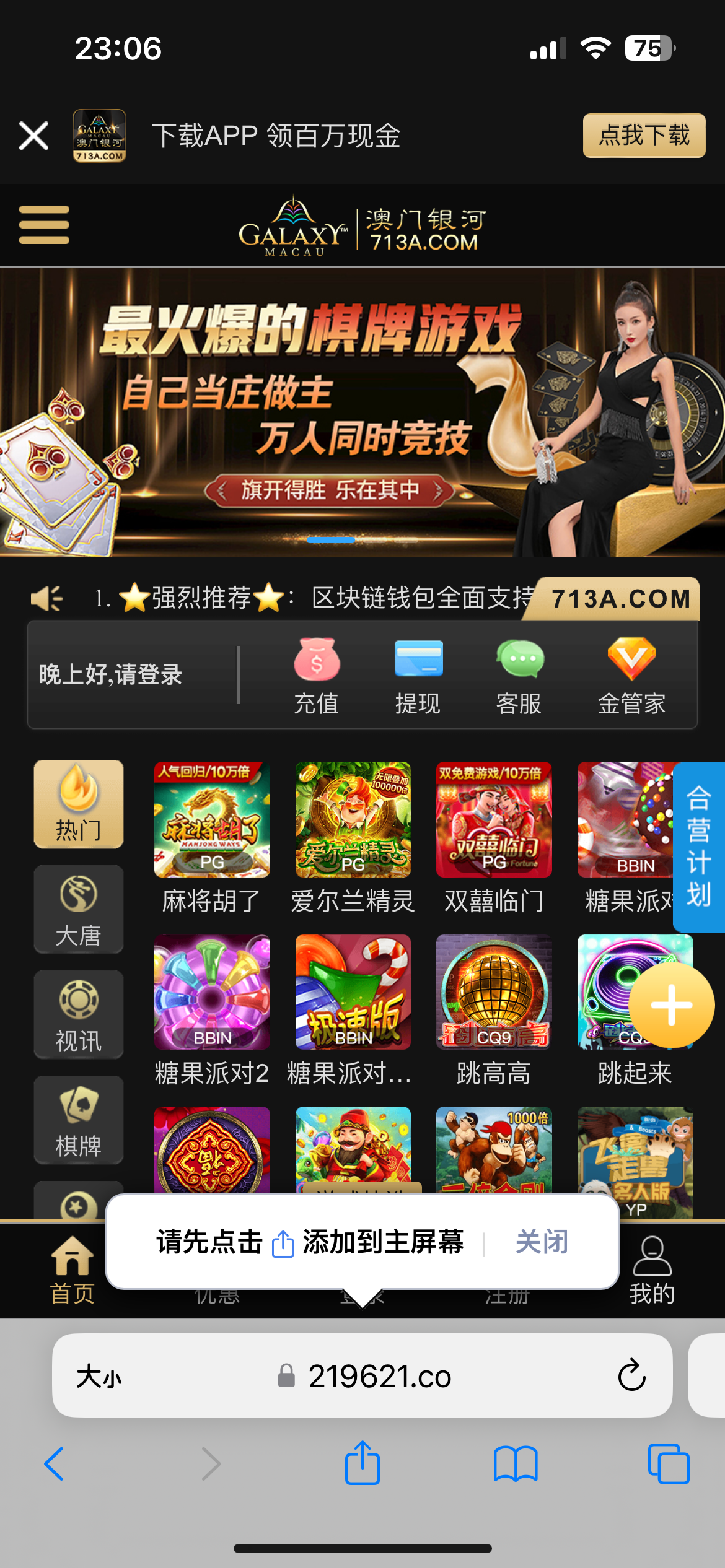The image size is (725, 1568).
Task: Contact 客服 customer service
Action: (x=519, y=676)
